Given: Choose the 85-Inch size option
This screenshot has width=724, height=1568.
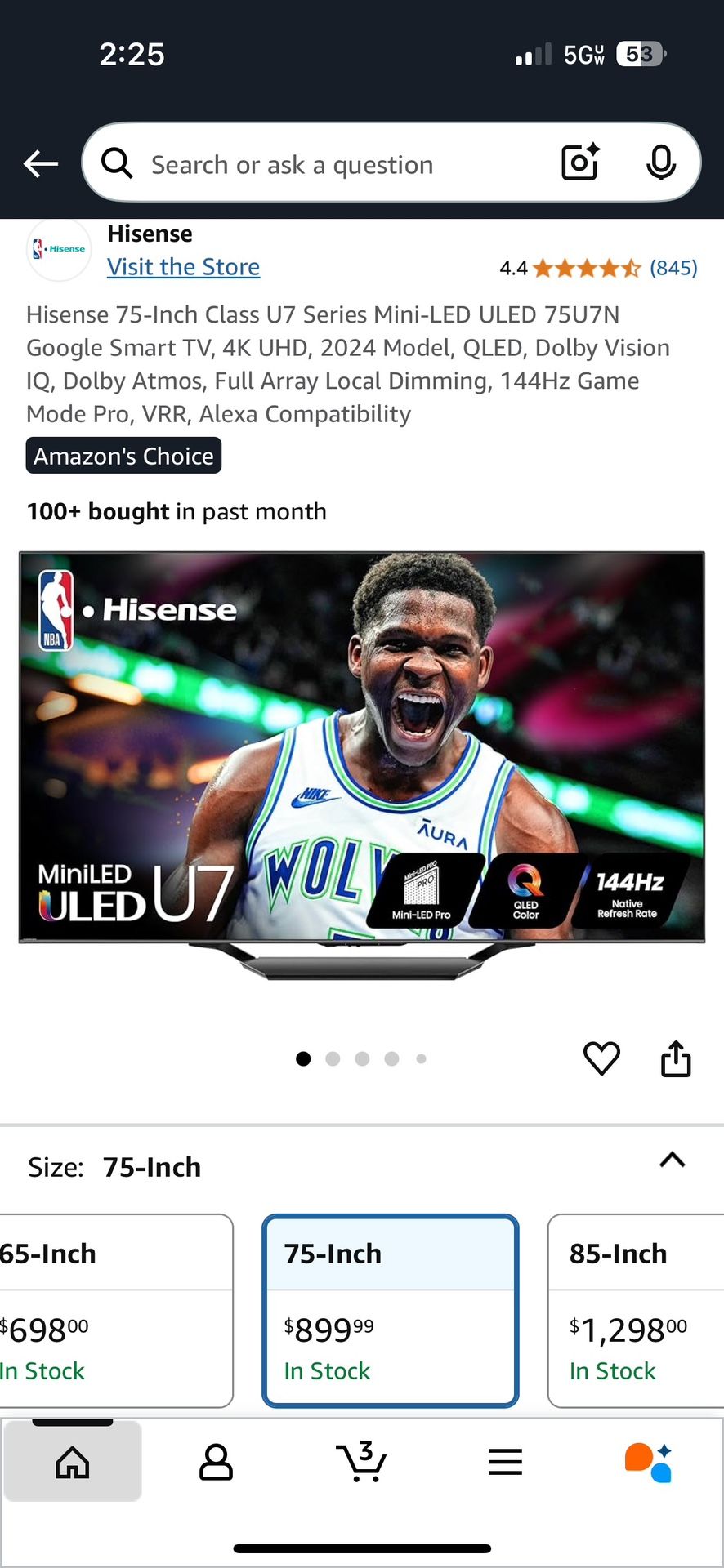Looking at the screenshot, I should pyautogui.click(x=636, y=1310).
